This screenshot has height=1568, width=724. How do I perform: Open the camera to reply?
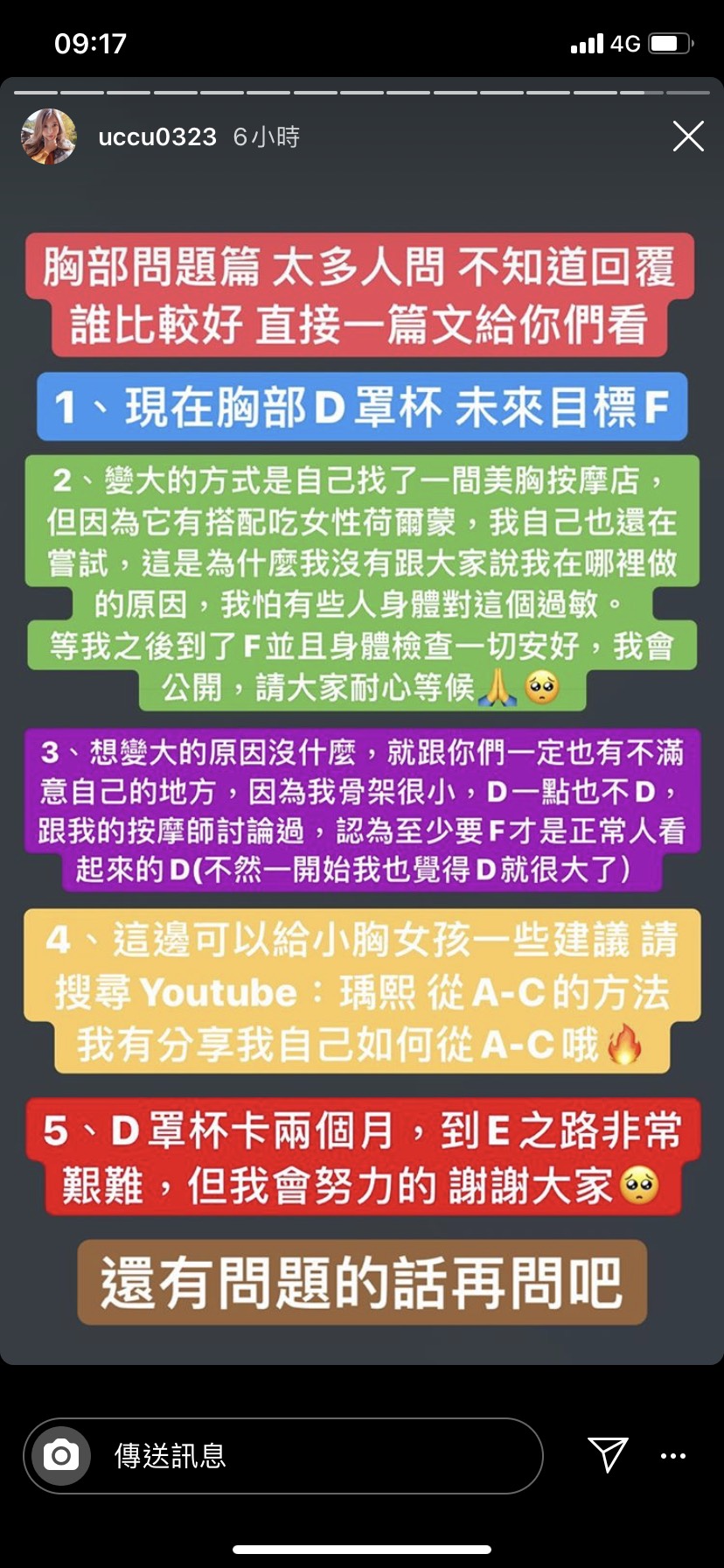click(61, 1455)
